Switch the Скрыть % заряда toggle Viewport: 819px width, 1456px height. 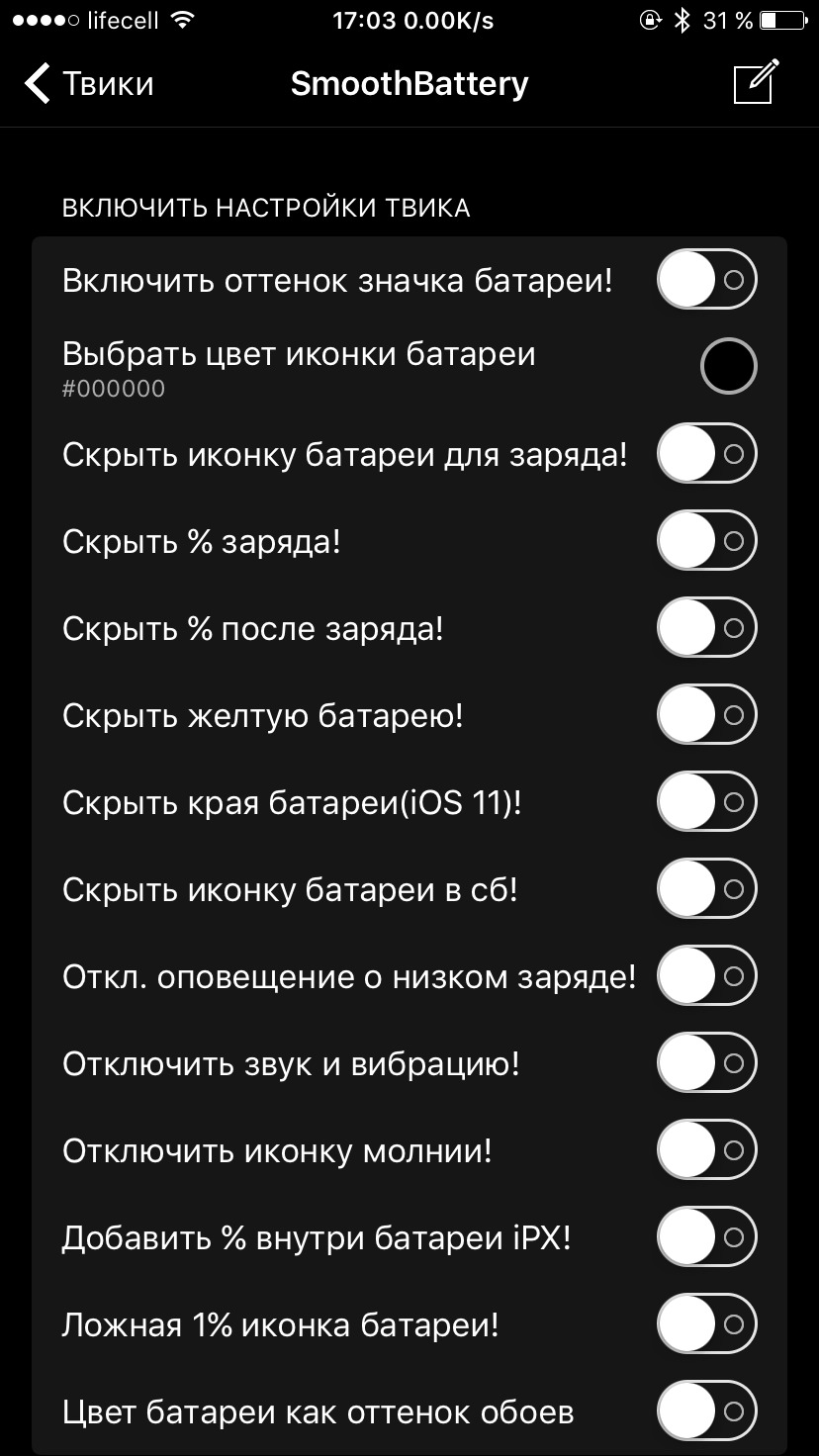[x=706, y=541]
